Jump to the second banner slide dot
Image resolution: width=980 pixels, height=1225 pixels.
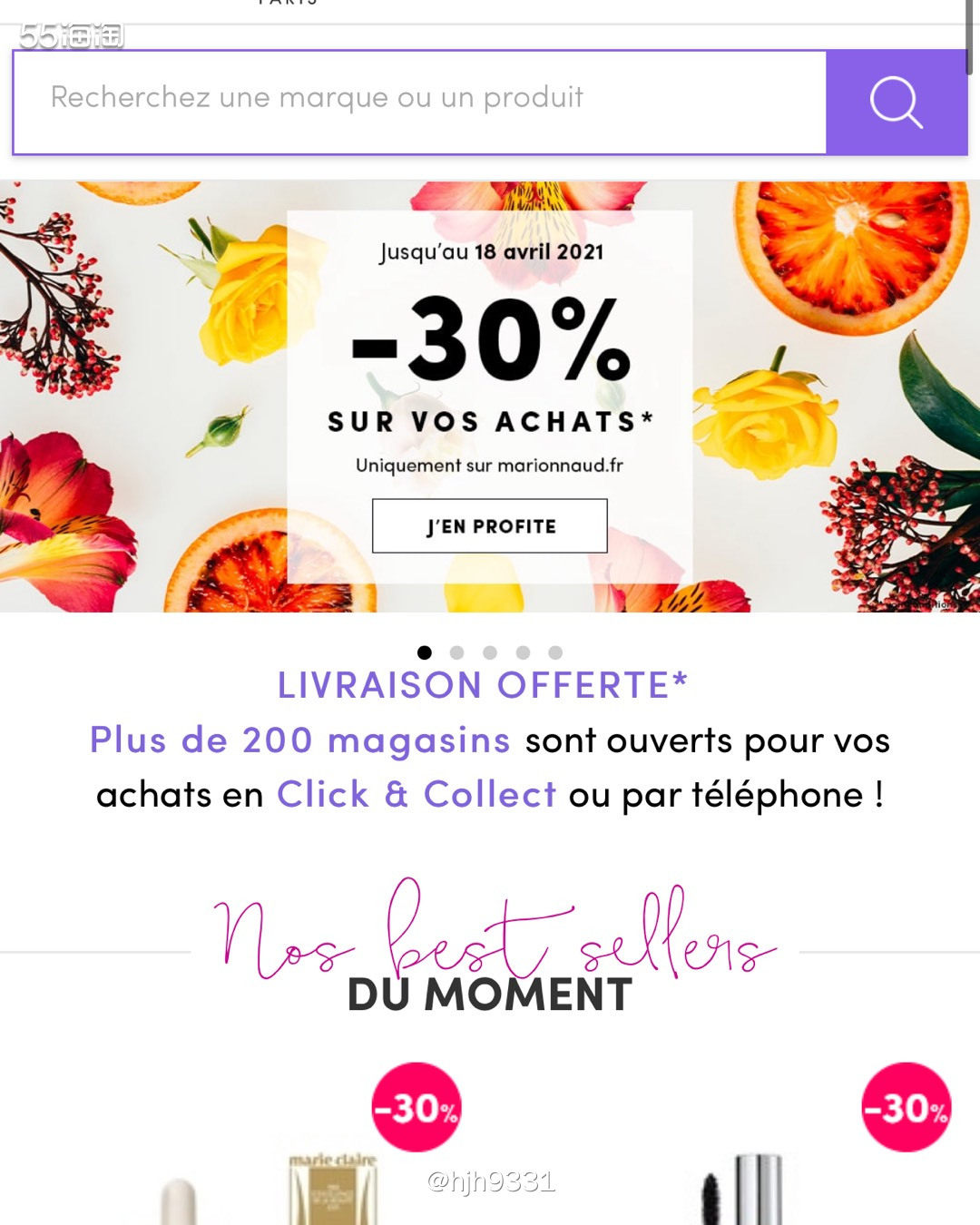pyautogui.click(x=457, y=652)
